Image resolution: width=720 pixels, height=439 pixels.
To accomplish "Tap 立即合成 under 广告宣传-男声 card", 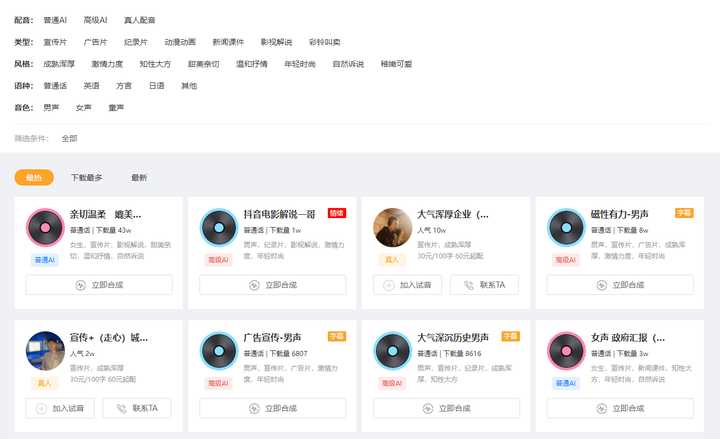I will (272, 408).
